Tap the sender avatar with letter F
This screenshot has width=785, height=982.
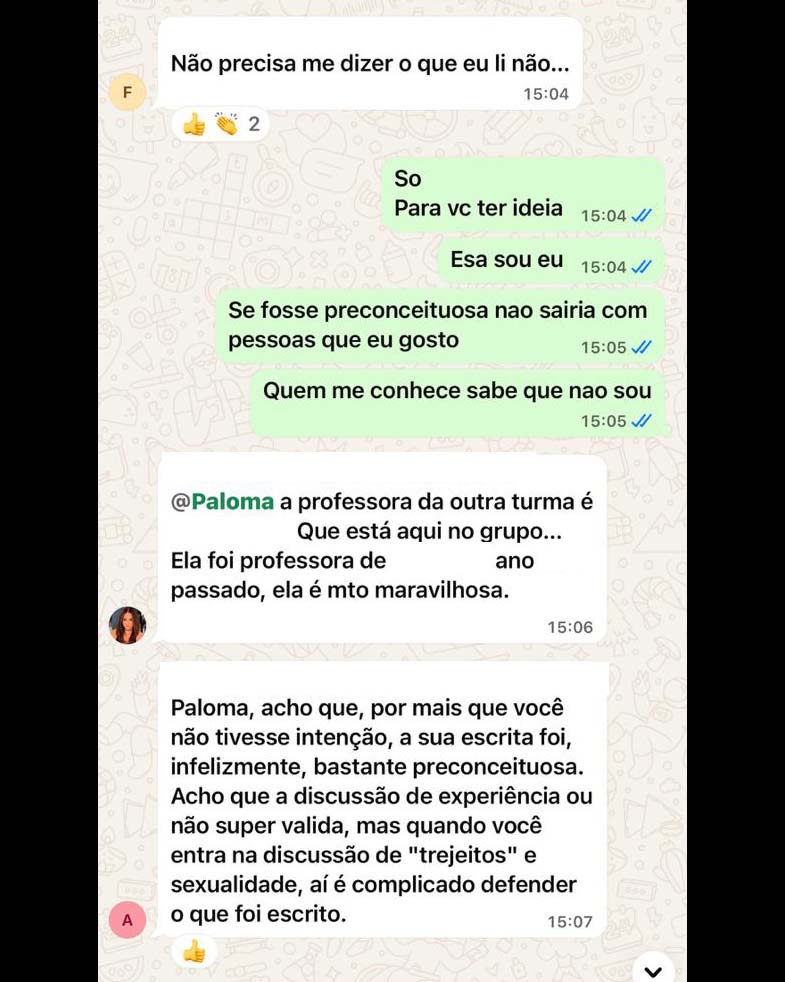[127, 94]
